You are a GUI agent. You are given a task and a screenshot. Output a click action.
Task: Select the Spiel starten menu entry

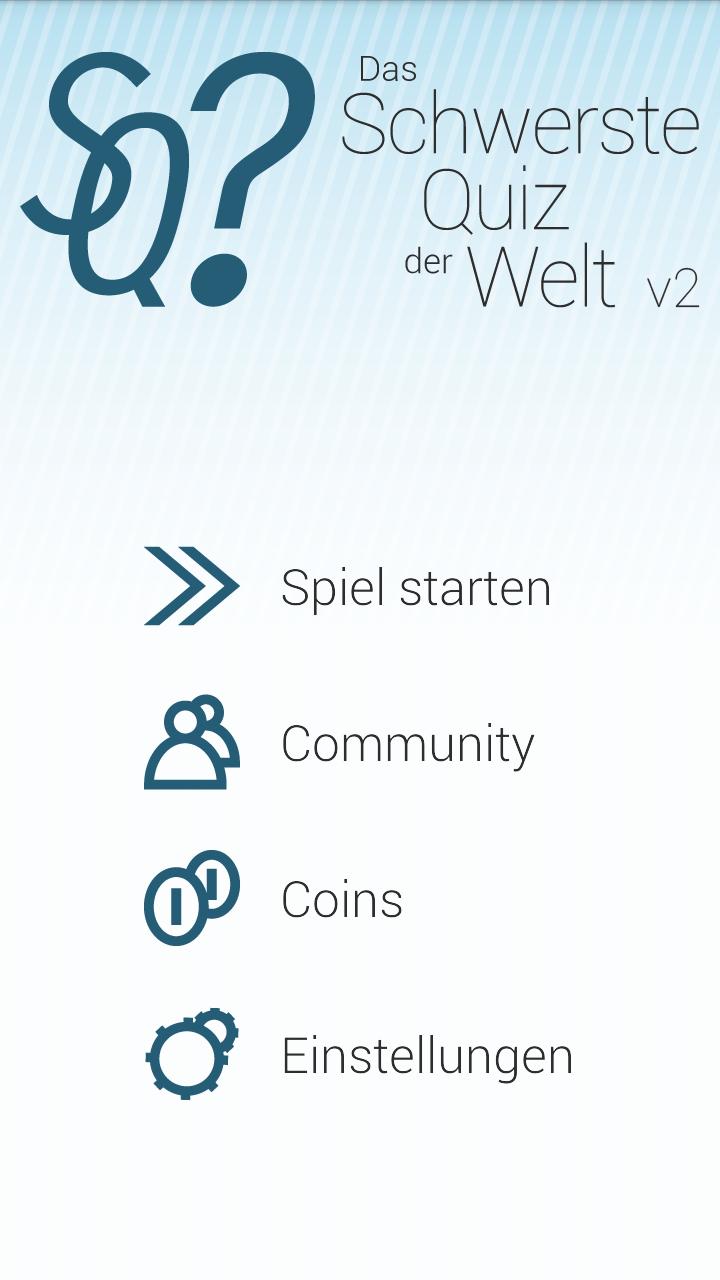coord(416,588)
